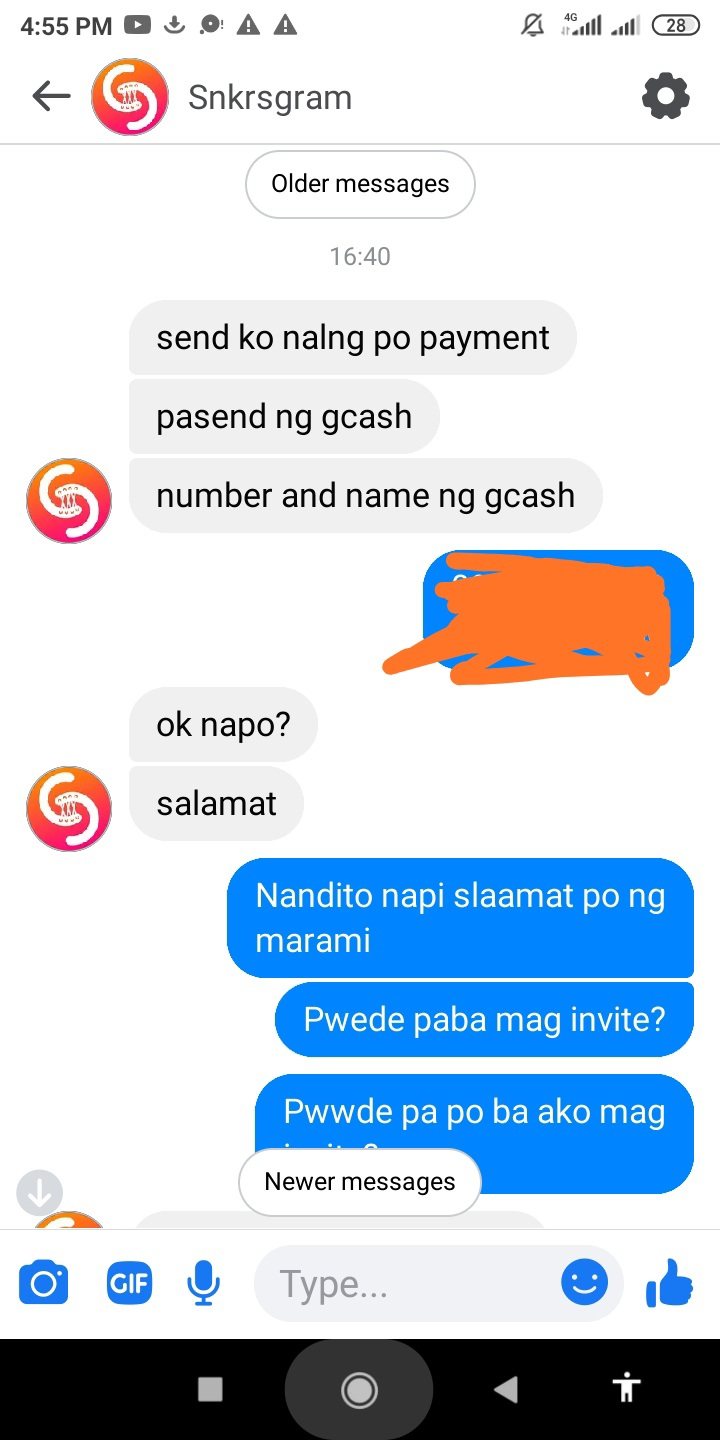Send a thumbs-up like
This screenshot has width=720, height=1440.
tap(670, 1282)
